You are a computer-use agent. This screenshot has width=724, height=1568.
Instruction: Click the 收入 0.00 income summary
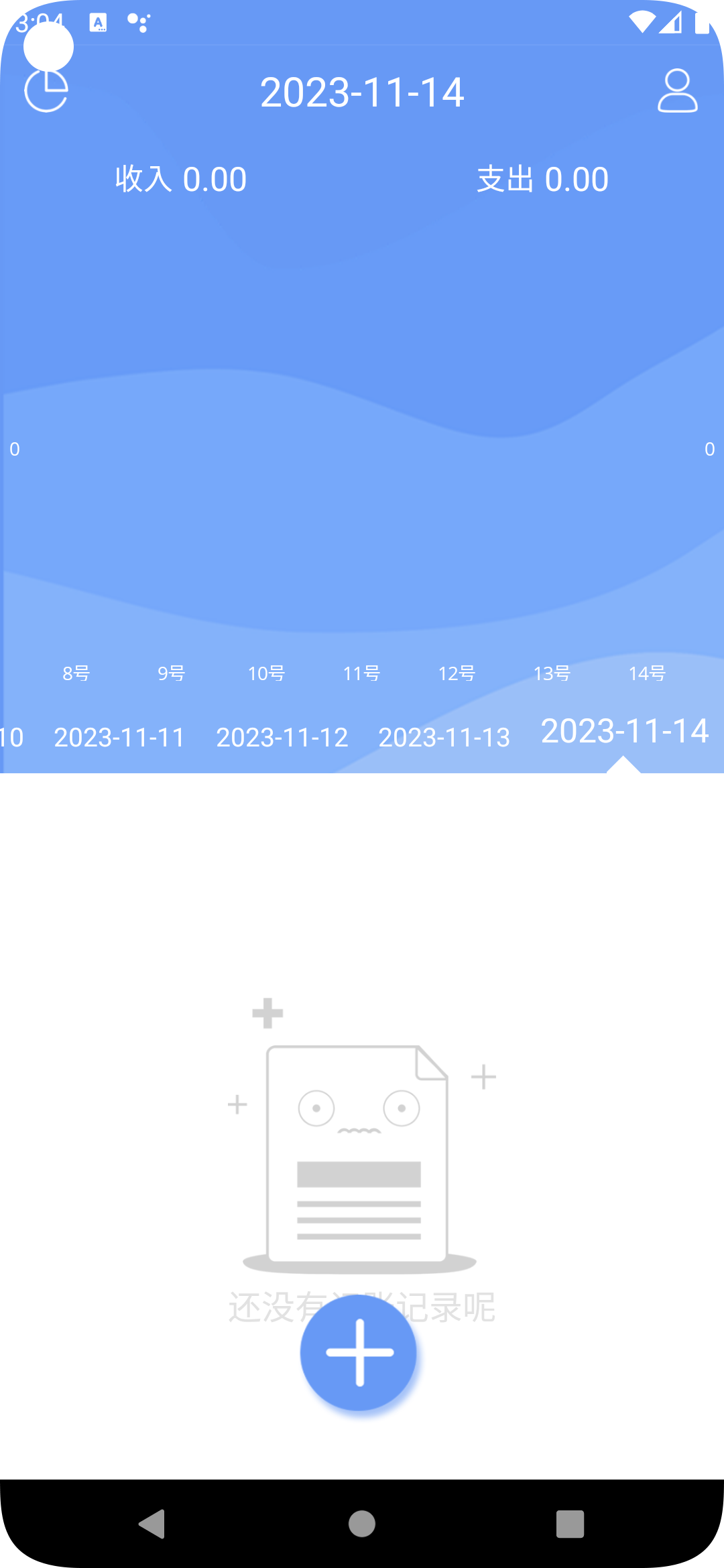179,179
